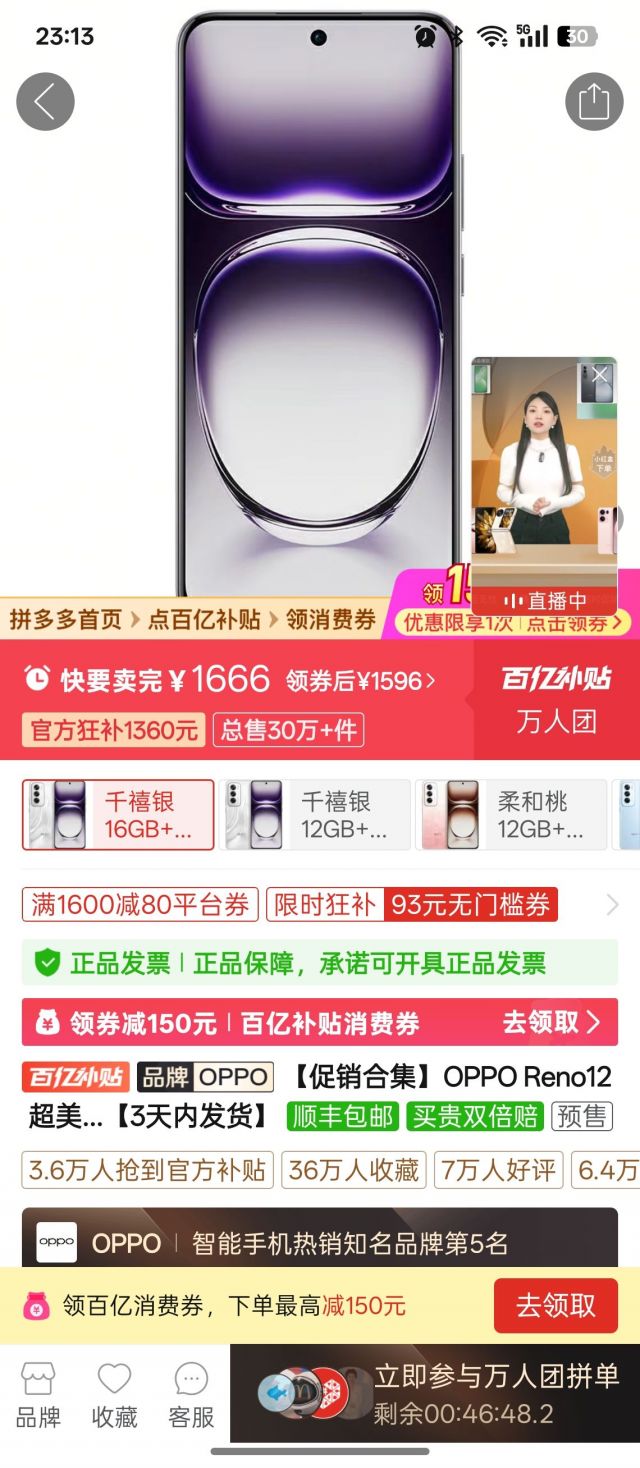Viewport: 640px width, 1468px height.
Task: Choose the 柔和桃 12GB variant
Action: pos(511,815)
